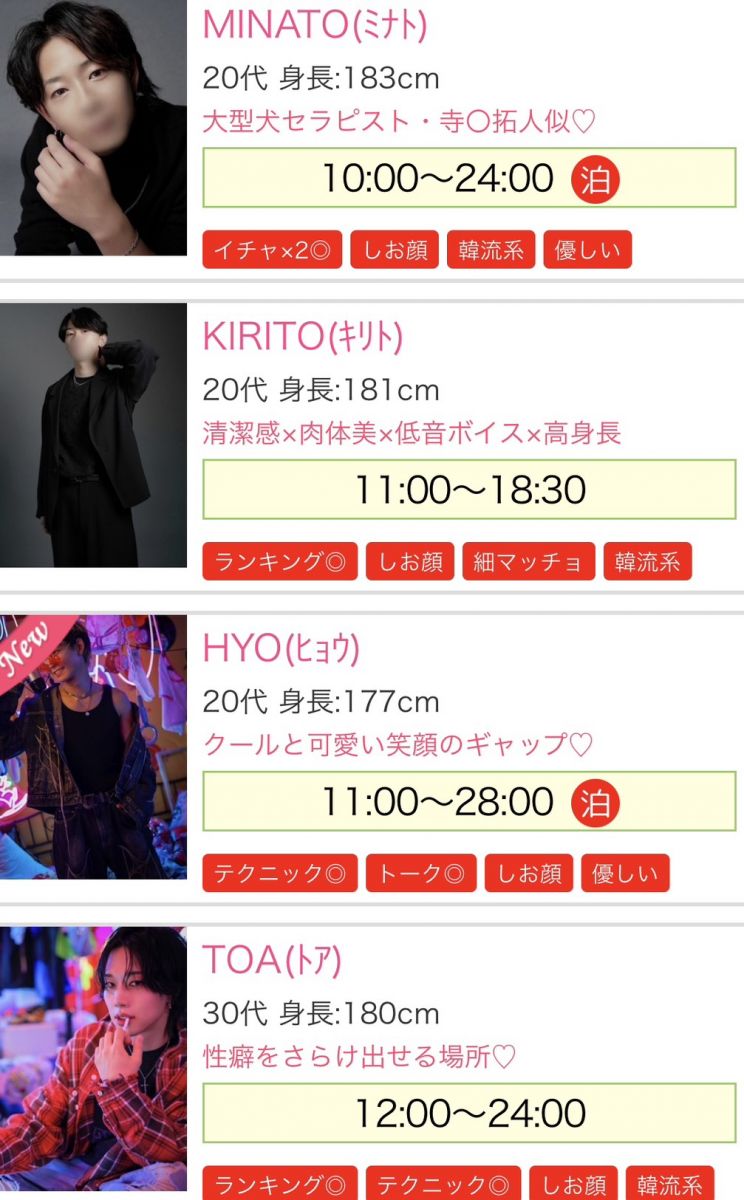Select HYO's photo marked New
Screen dimensions: 744x1200
tap(93, 746)
